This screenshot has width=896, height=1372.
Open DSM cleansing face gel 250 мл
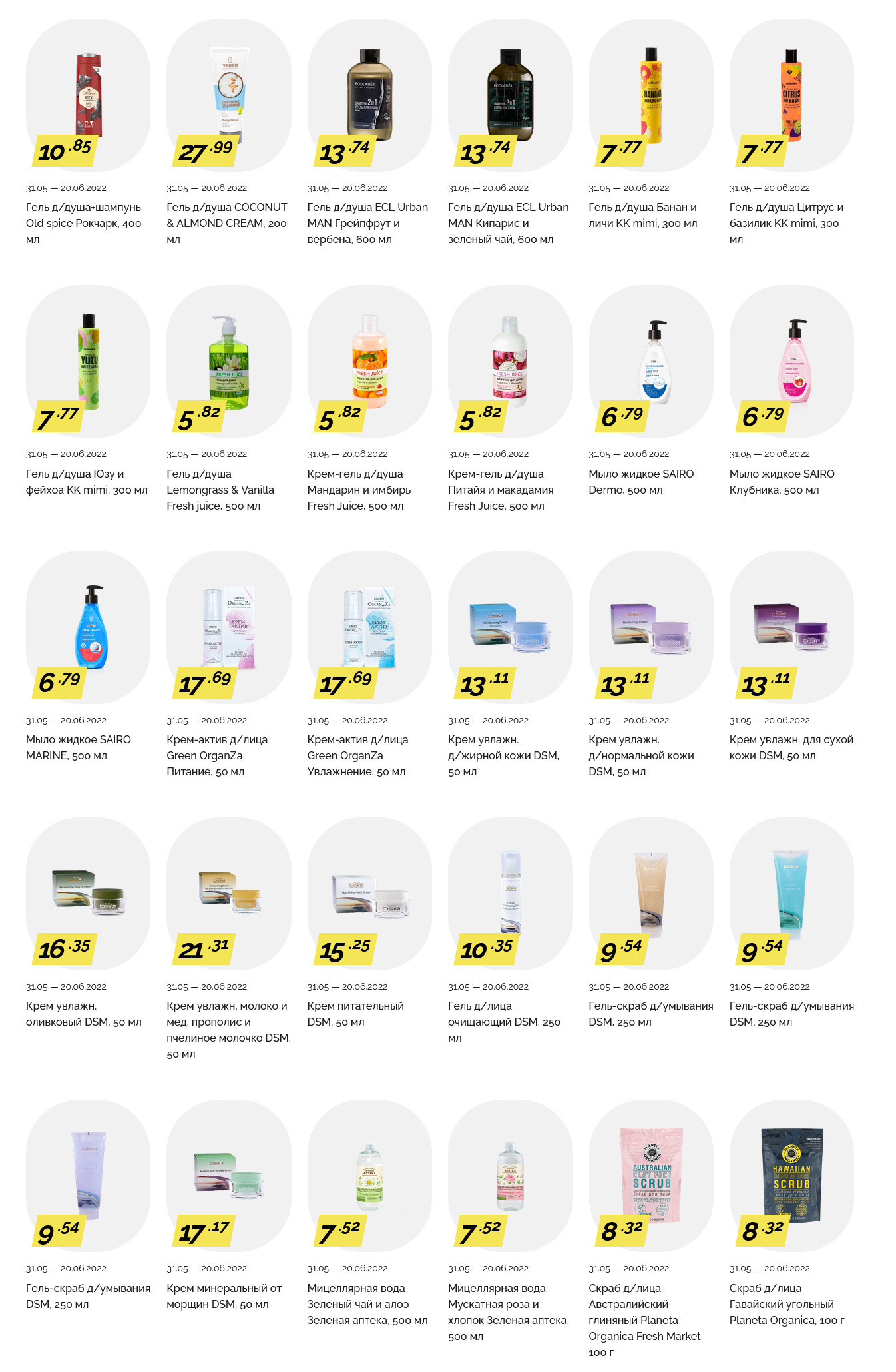(510, 894)
